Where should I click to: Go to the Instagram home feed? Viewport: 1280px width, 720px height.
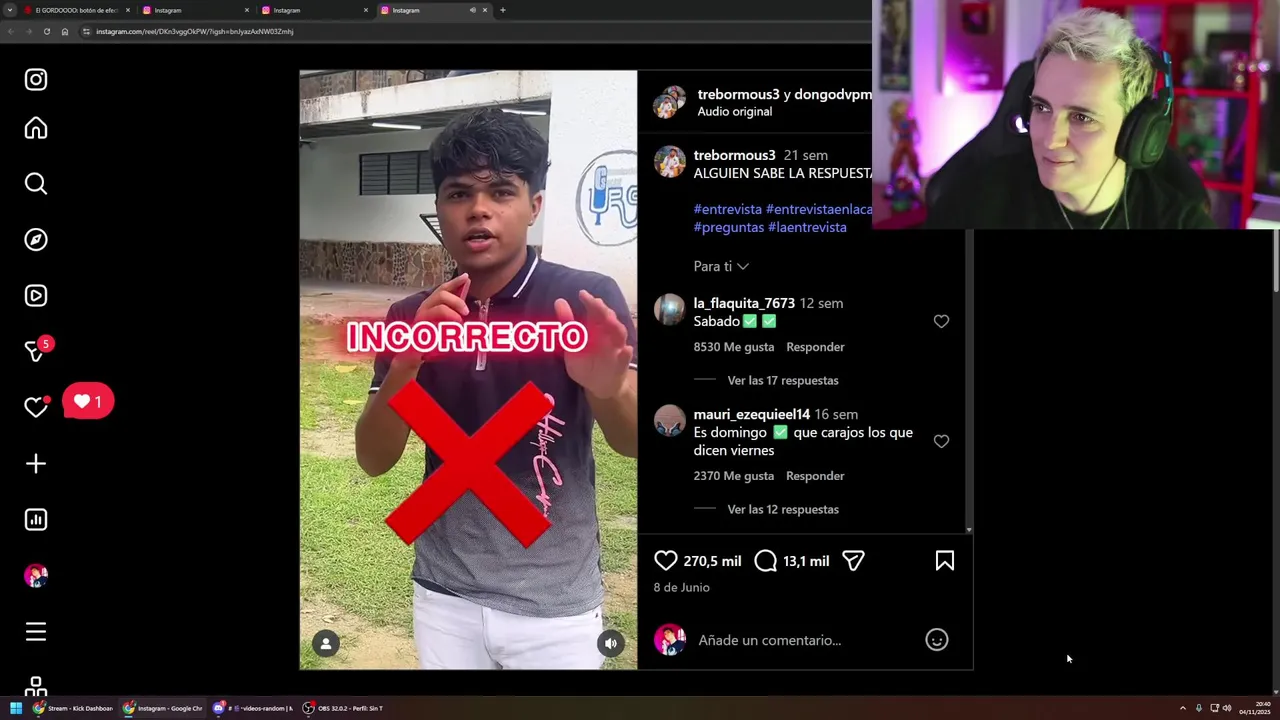pos(36,128)
